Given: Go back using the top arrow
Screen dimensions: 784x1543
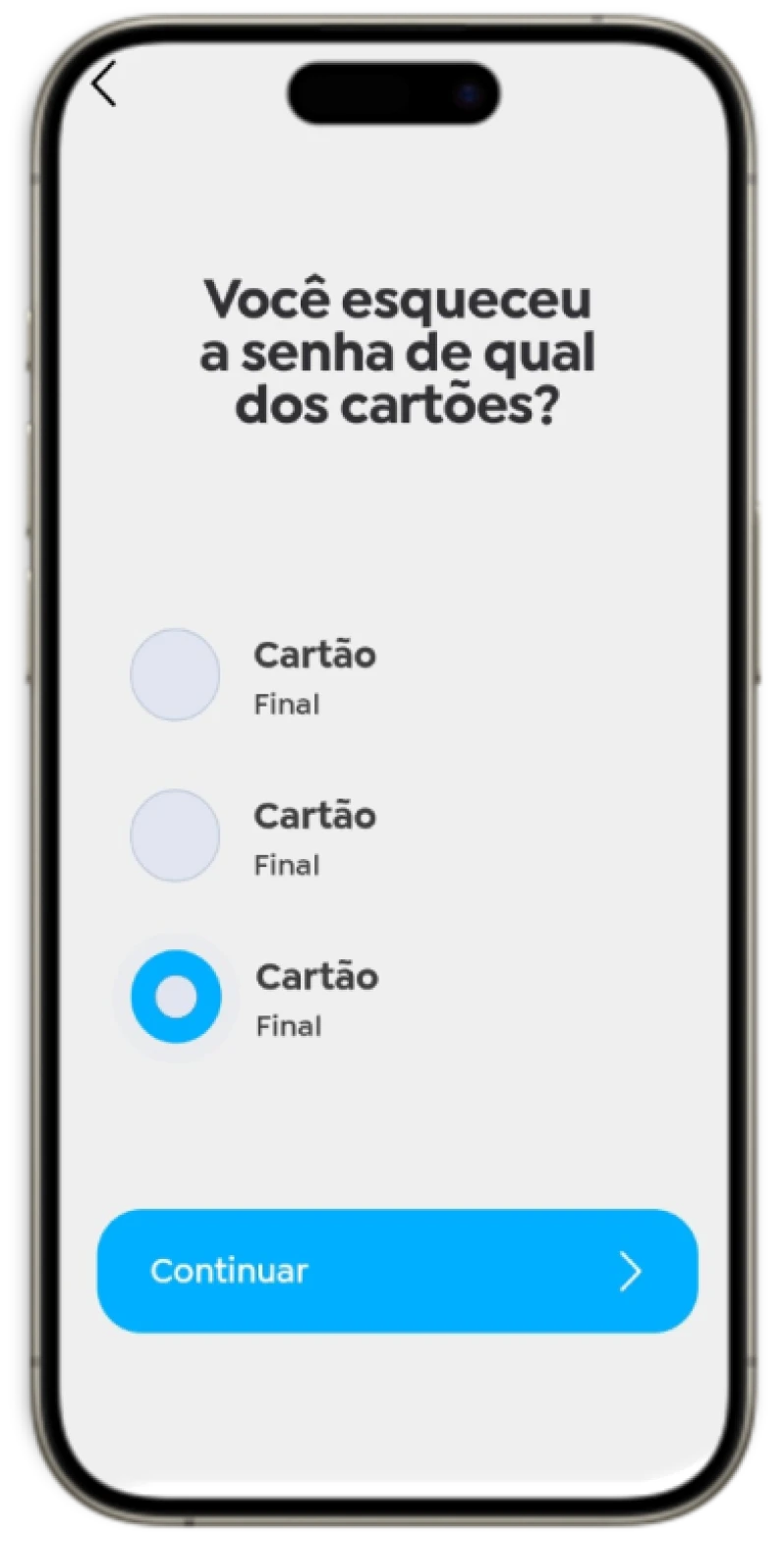Looking at the screenshot, I should tap(104, 84).
